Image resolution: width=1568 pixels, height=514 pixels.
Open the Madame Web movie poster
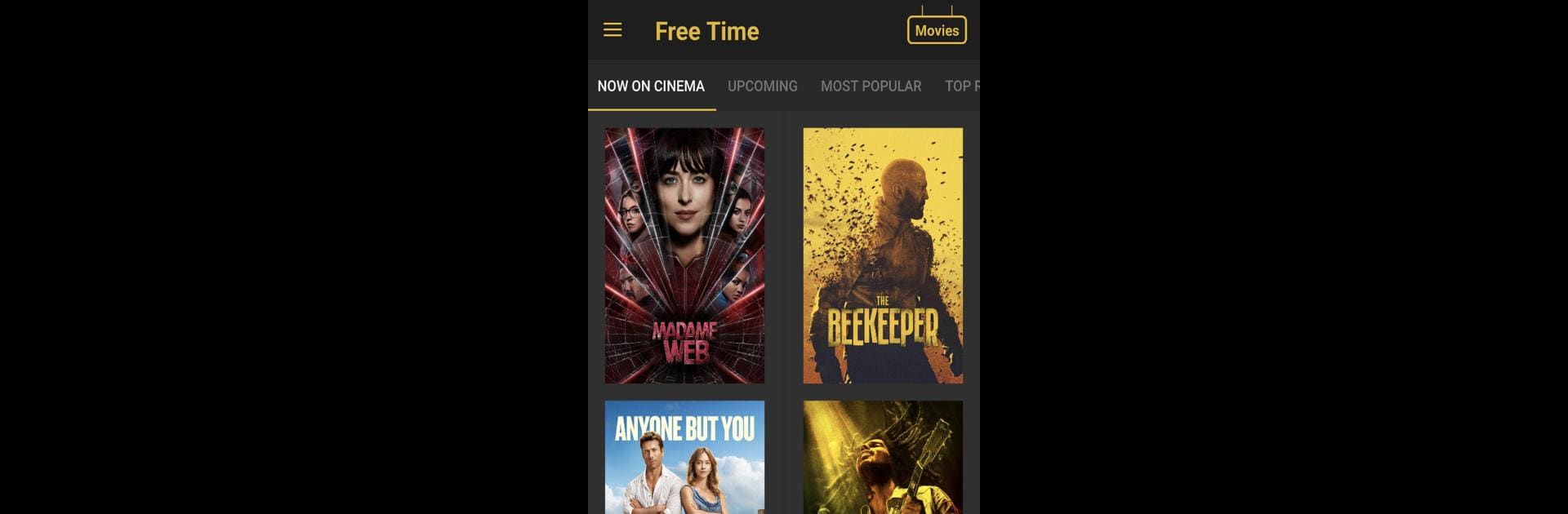click(x=684, y=255)
